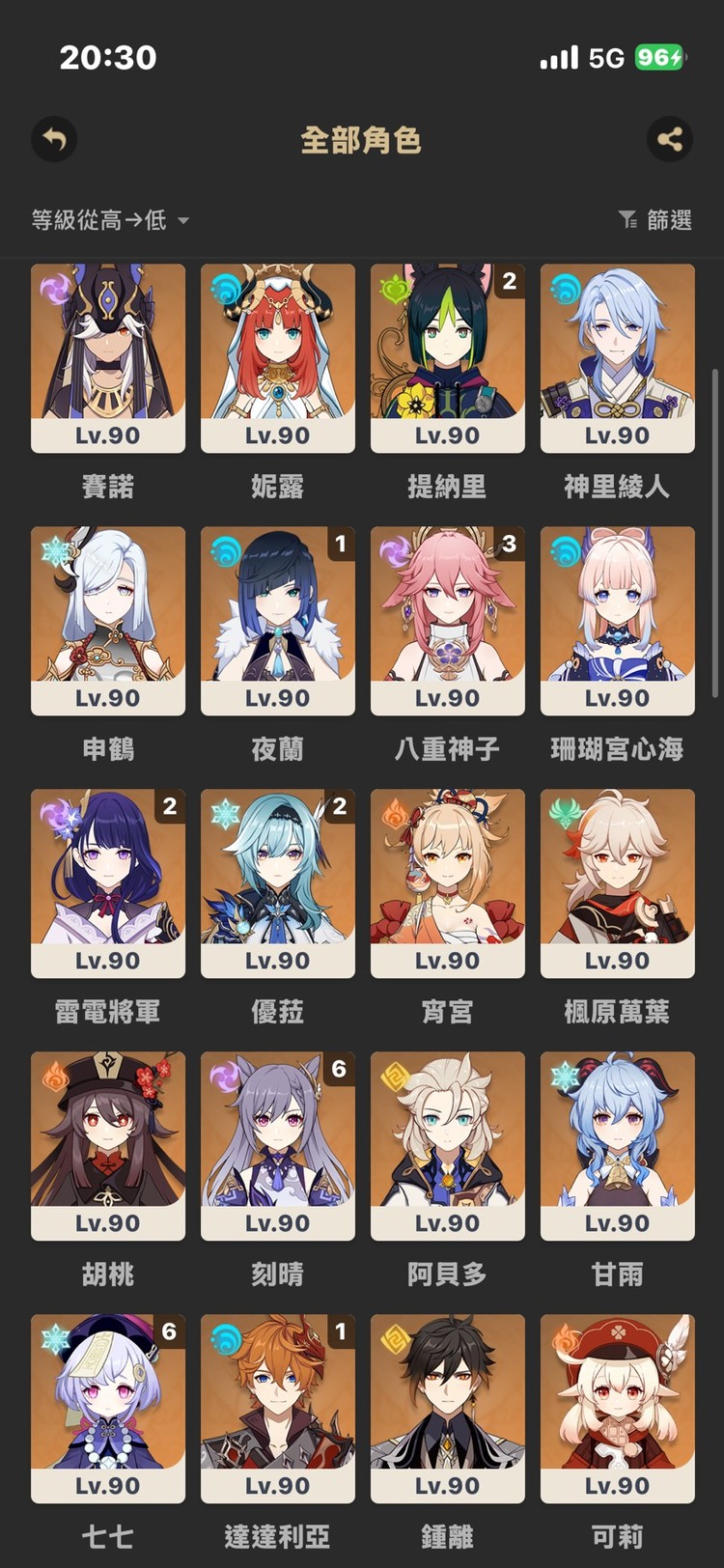This screenshot has width=724, height=1568.
Task: Tap the 甘雨 character tile
Action: 618,1146
